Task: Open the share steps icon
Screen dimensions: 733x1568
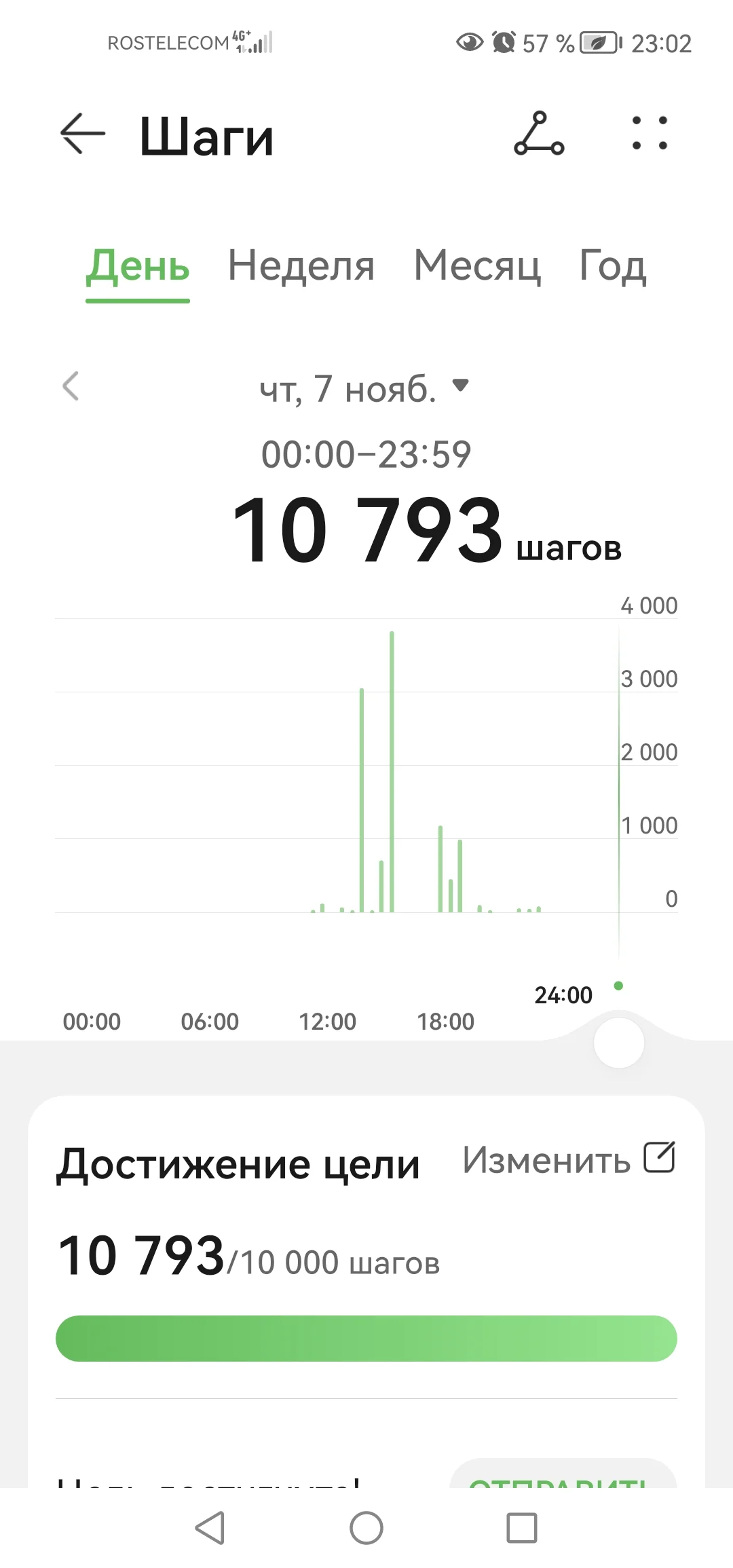Action: tap(540, 133)
